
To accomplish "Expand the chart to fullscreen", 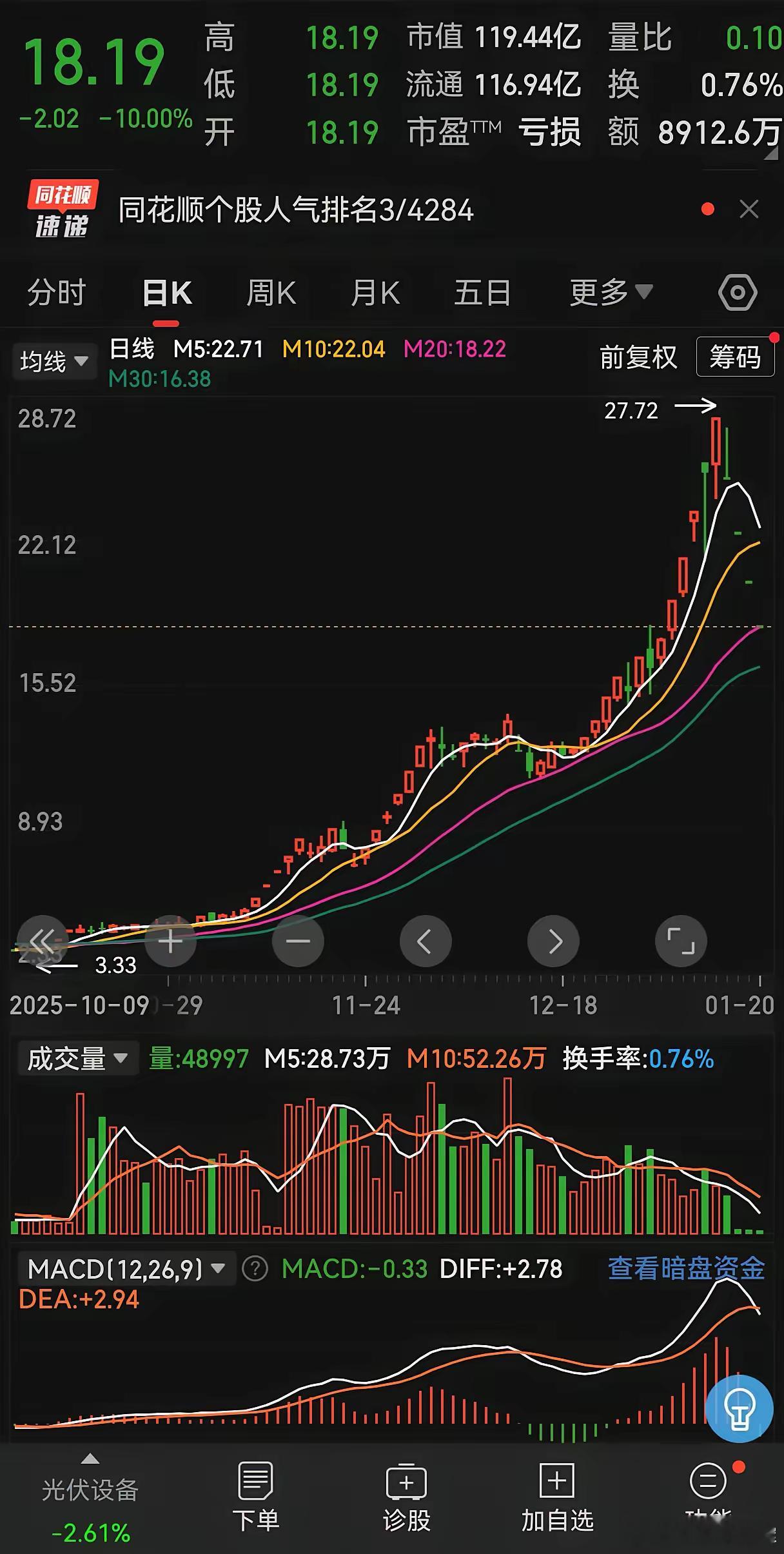I will (x=681, y=941).
